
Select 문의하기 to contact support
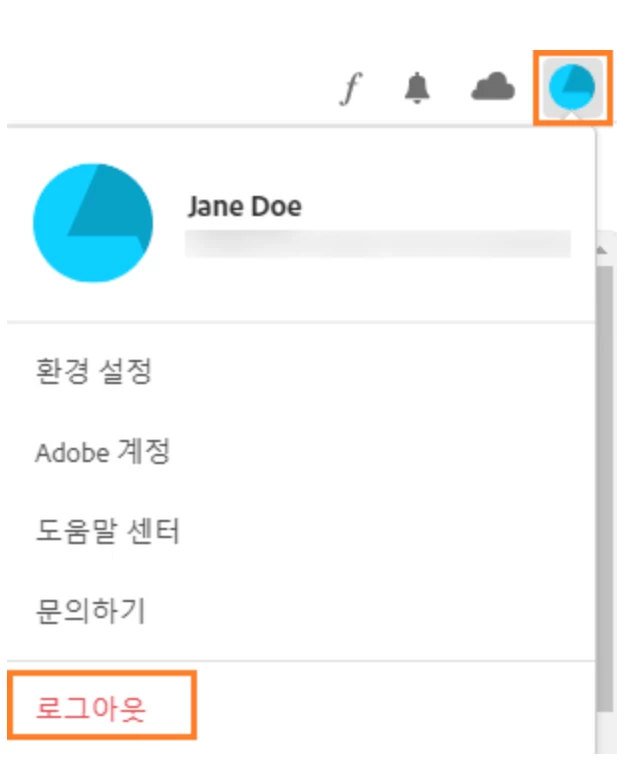click(x=90, y=610)
